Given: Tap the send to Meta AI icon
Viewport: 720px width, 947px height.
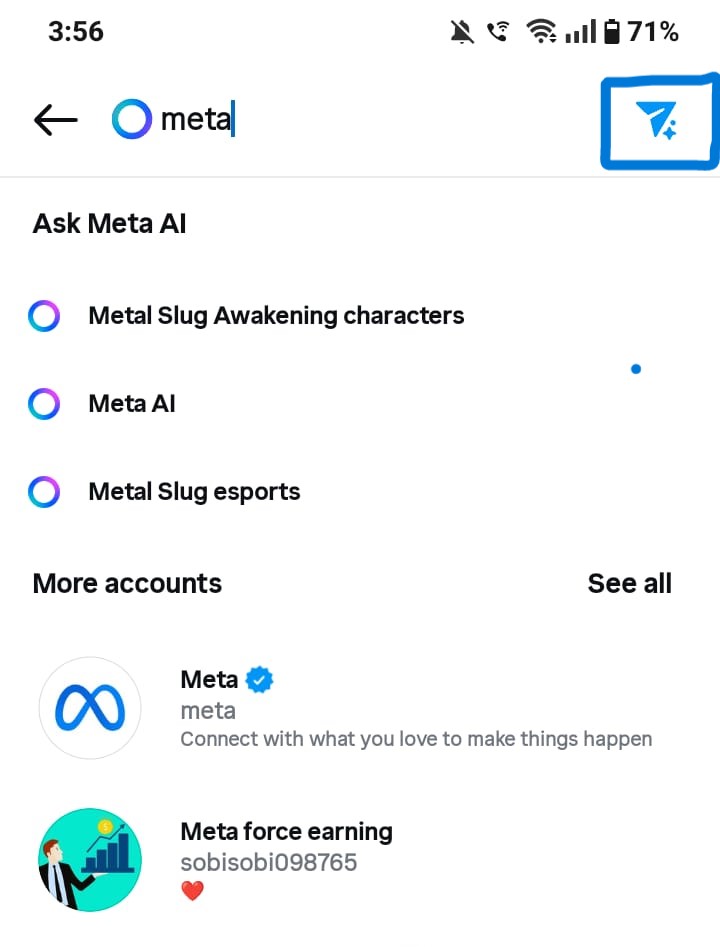Looking at the screenshot, I should [x=657, y=122].
